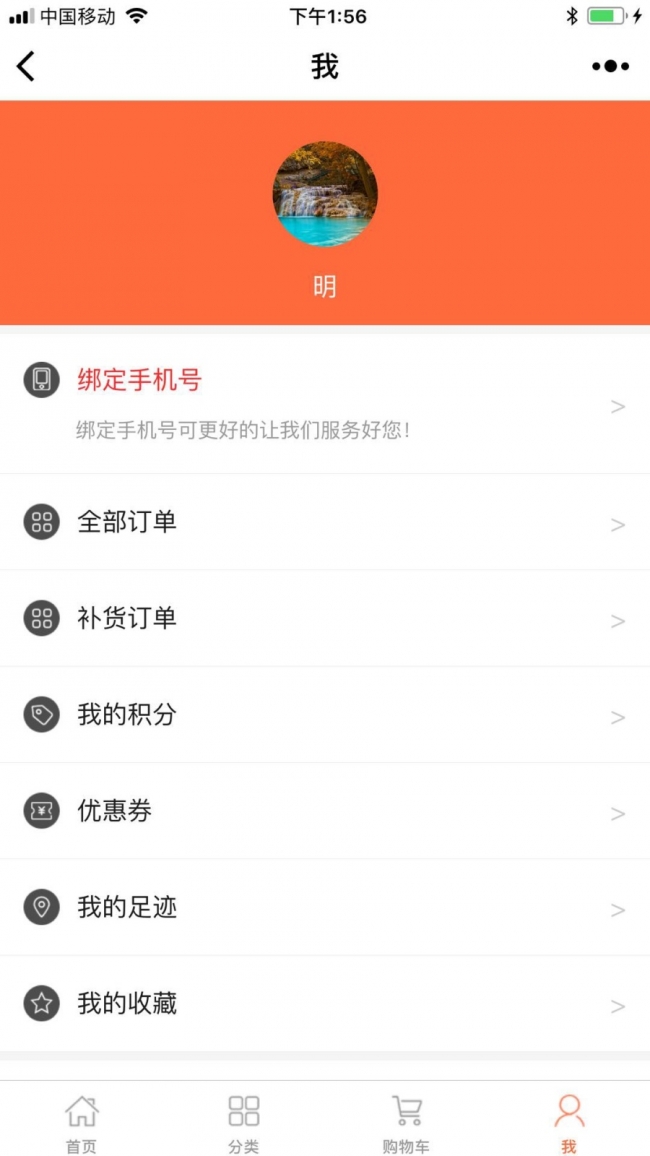The height and width of the screenshot is (1156, 650).
Task: Open 我的收藏 favorites
Action: (x=325, y=1003)
